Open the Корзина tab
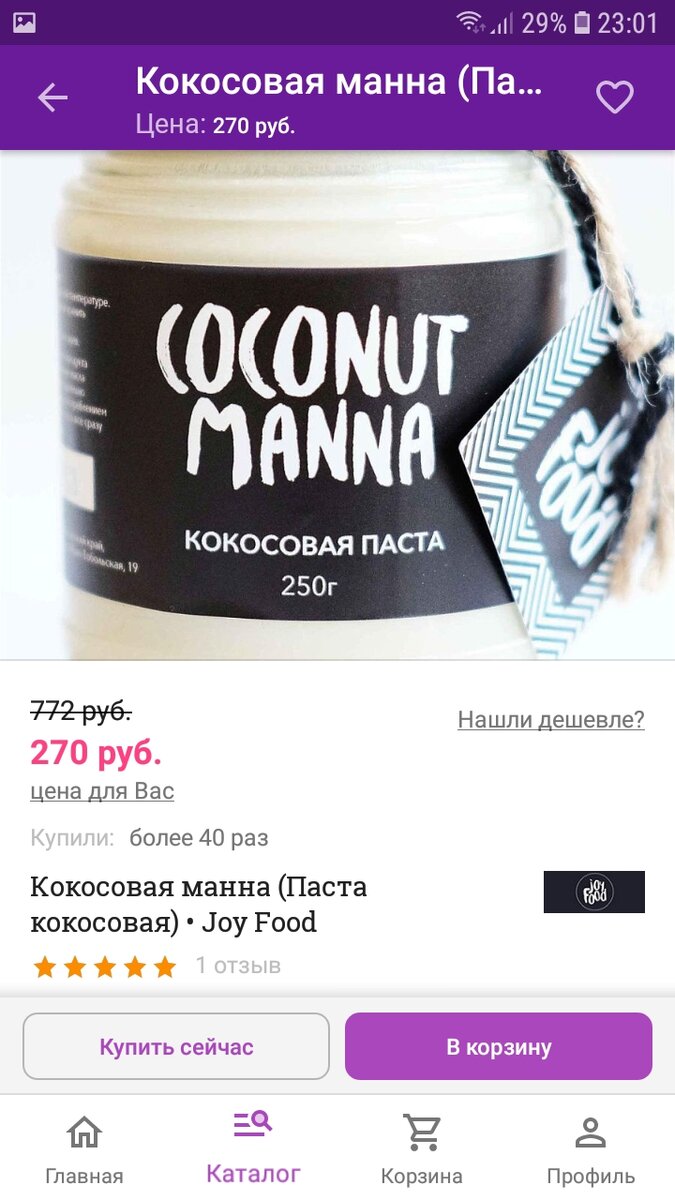The height and width of the screenshot is (1200, 675). (422, 1148)
